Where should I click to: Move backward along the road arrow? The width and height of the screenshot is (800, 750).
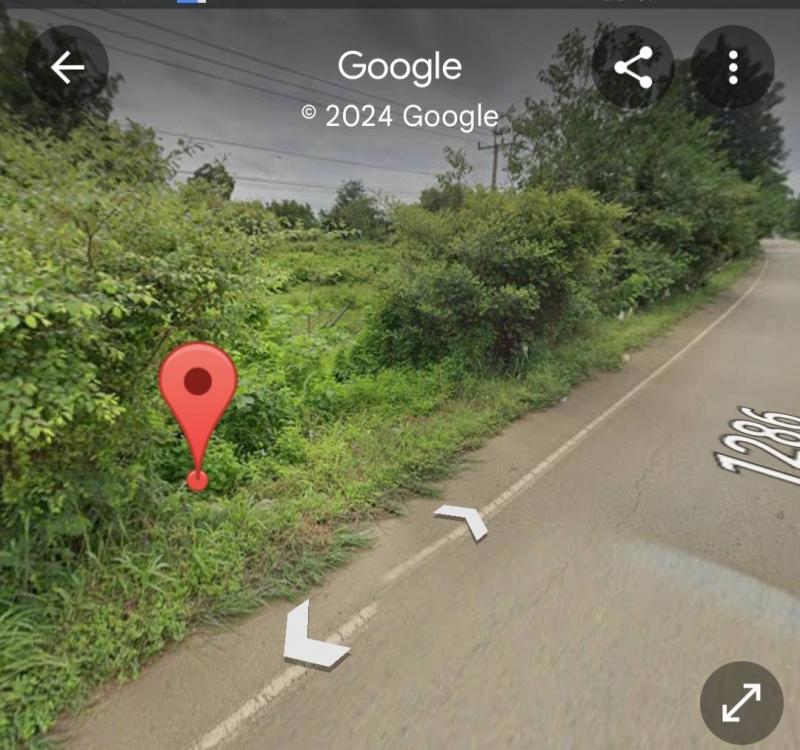click(x=312, y=637)
